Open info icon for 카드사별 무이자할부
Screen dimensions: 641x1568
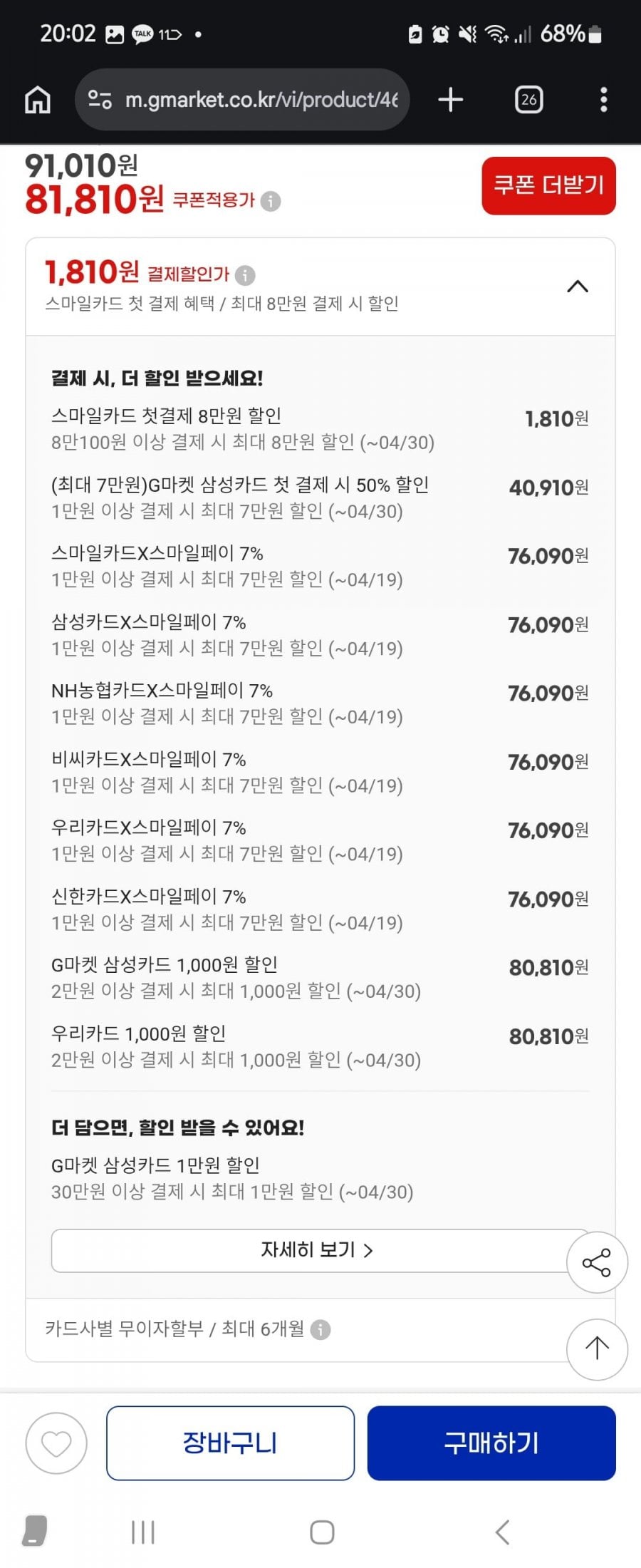[x=320, y=1329]
